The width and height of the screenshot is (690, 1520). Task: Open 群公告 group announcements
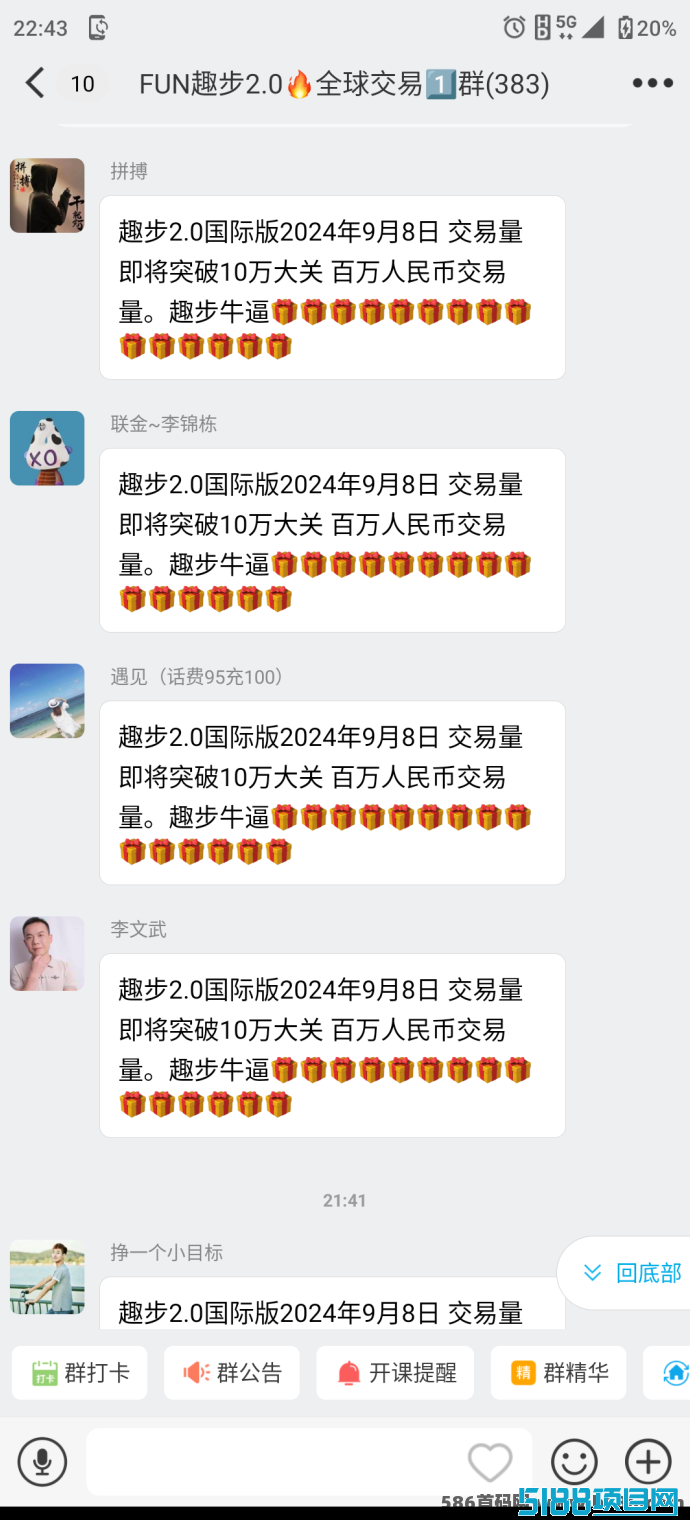pyautogui.click(x=232, y=1372)
